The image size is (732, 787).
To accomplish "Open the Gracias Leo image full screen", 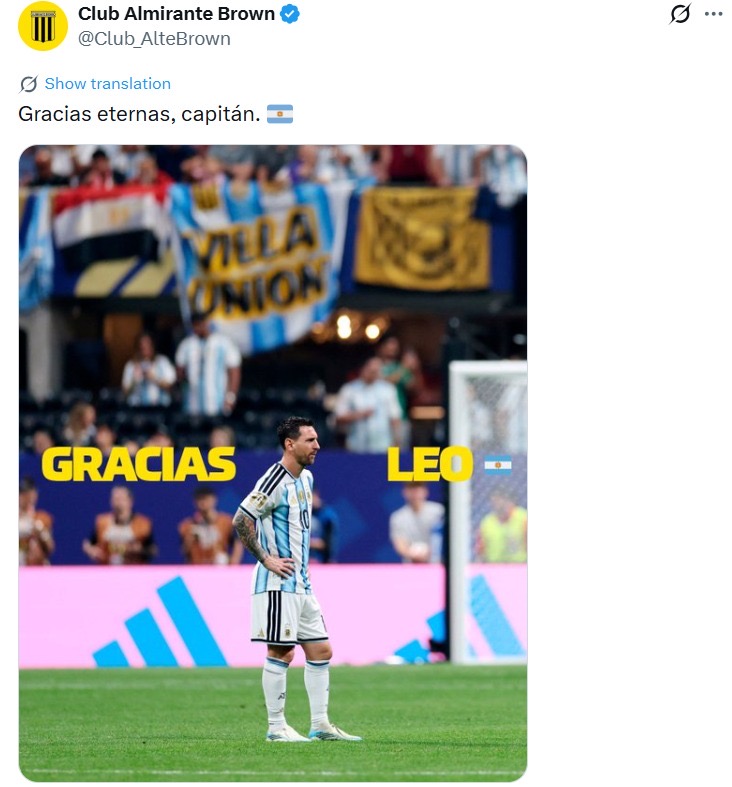I will click(x=273, y=463).
